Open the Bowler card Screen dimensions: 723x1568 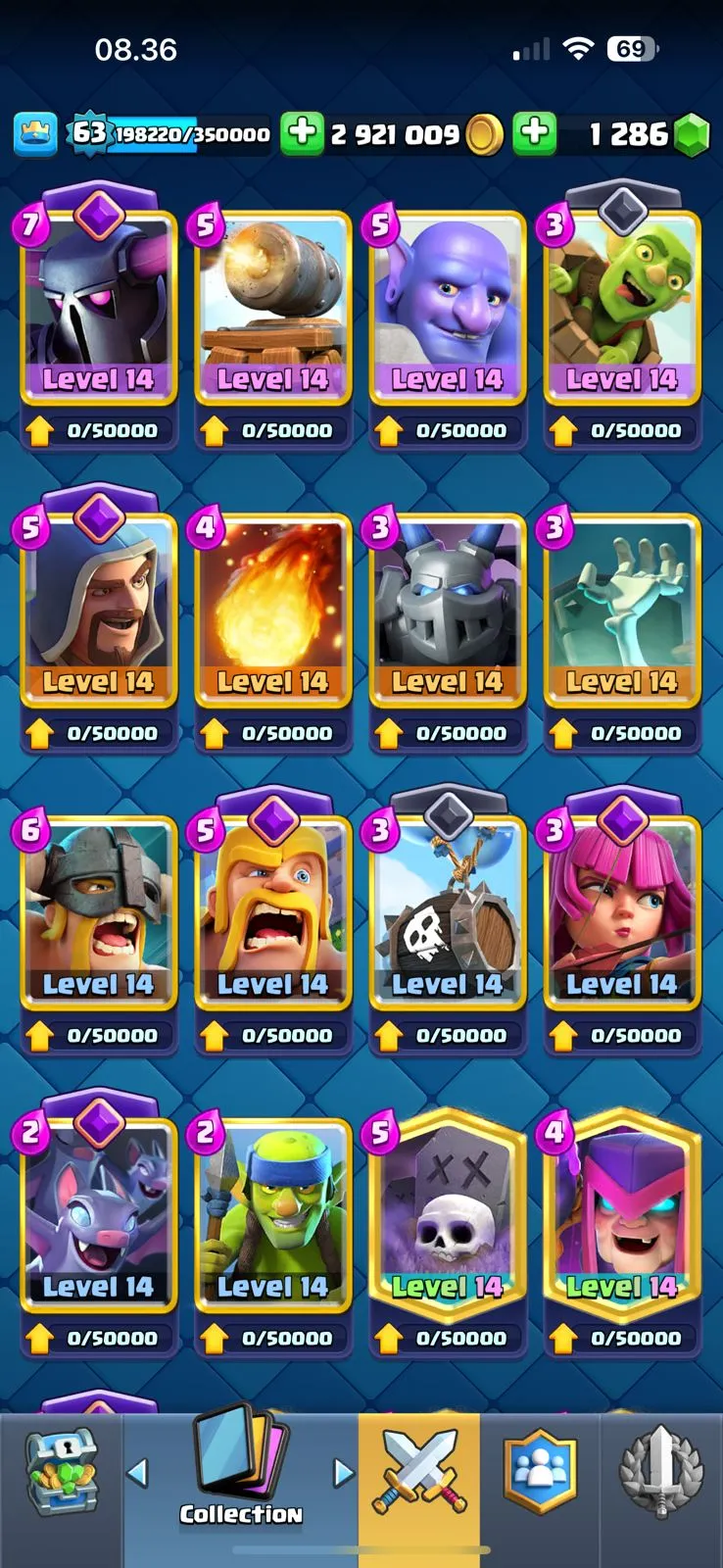coord(447,304)
